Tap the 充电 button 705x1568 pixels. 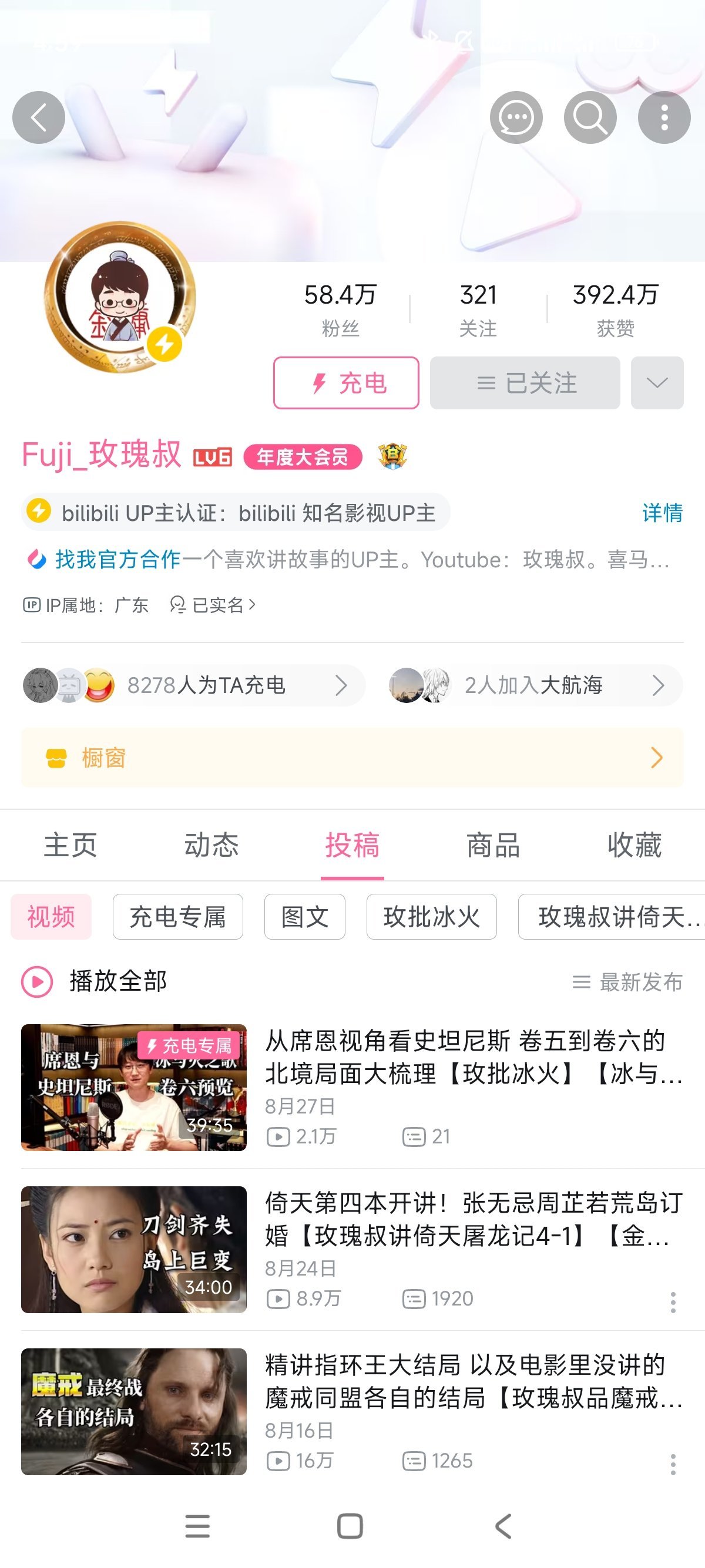[346, 383]
